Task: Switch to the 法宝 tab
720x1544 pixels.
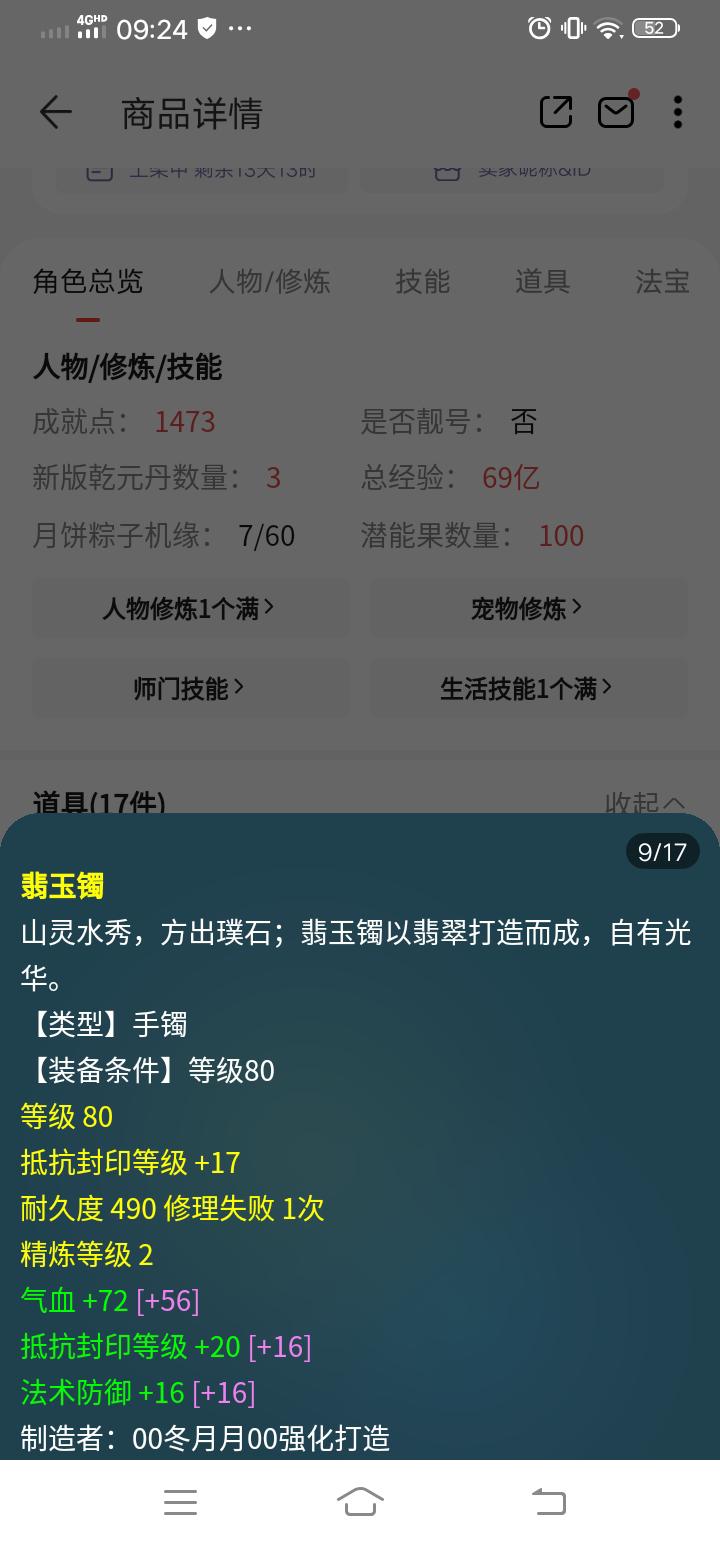Action: (x=662, y=282)
